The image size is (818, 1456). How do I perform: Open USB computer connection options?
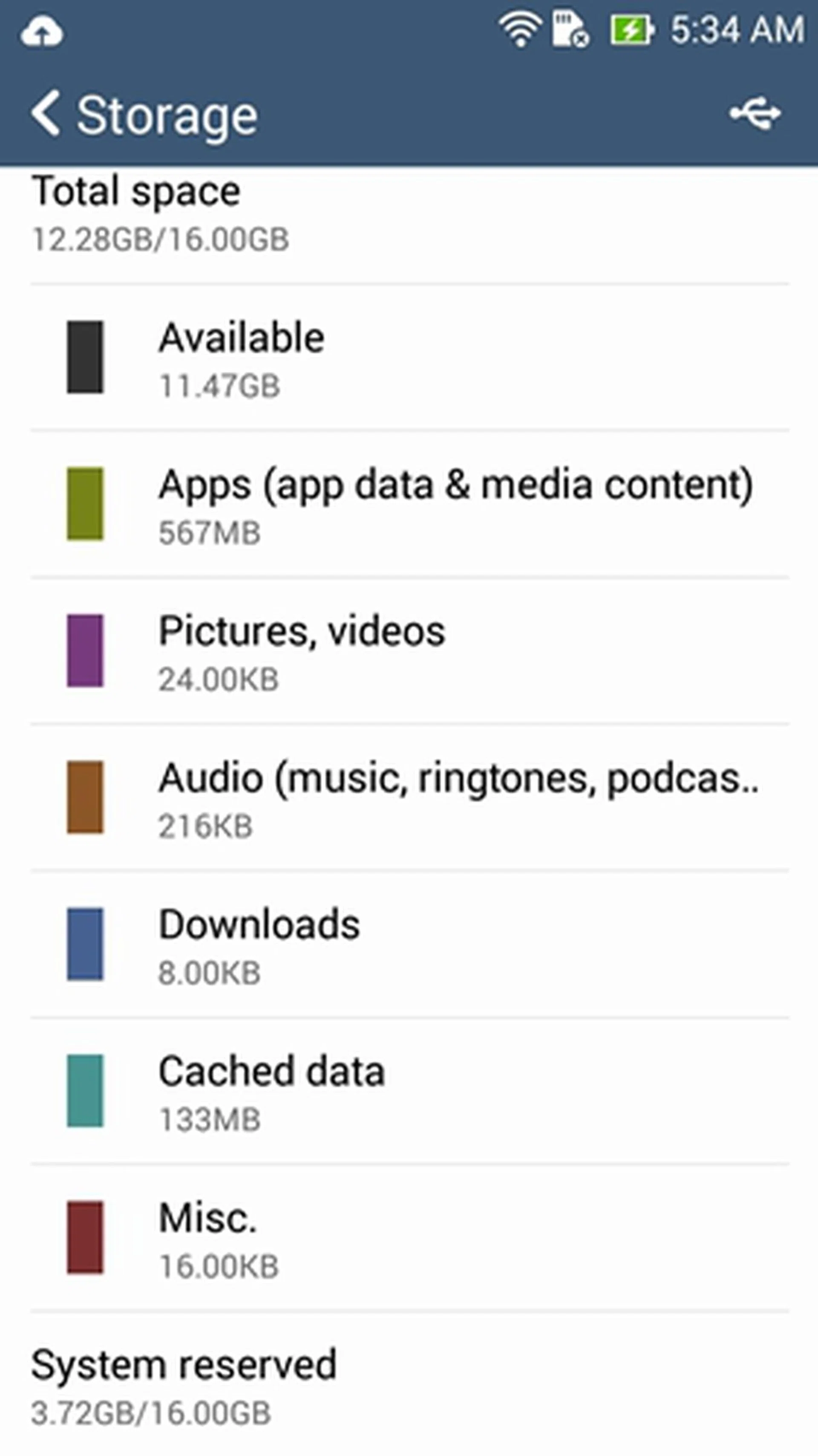[755, 113]
